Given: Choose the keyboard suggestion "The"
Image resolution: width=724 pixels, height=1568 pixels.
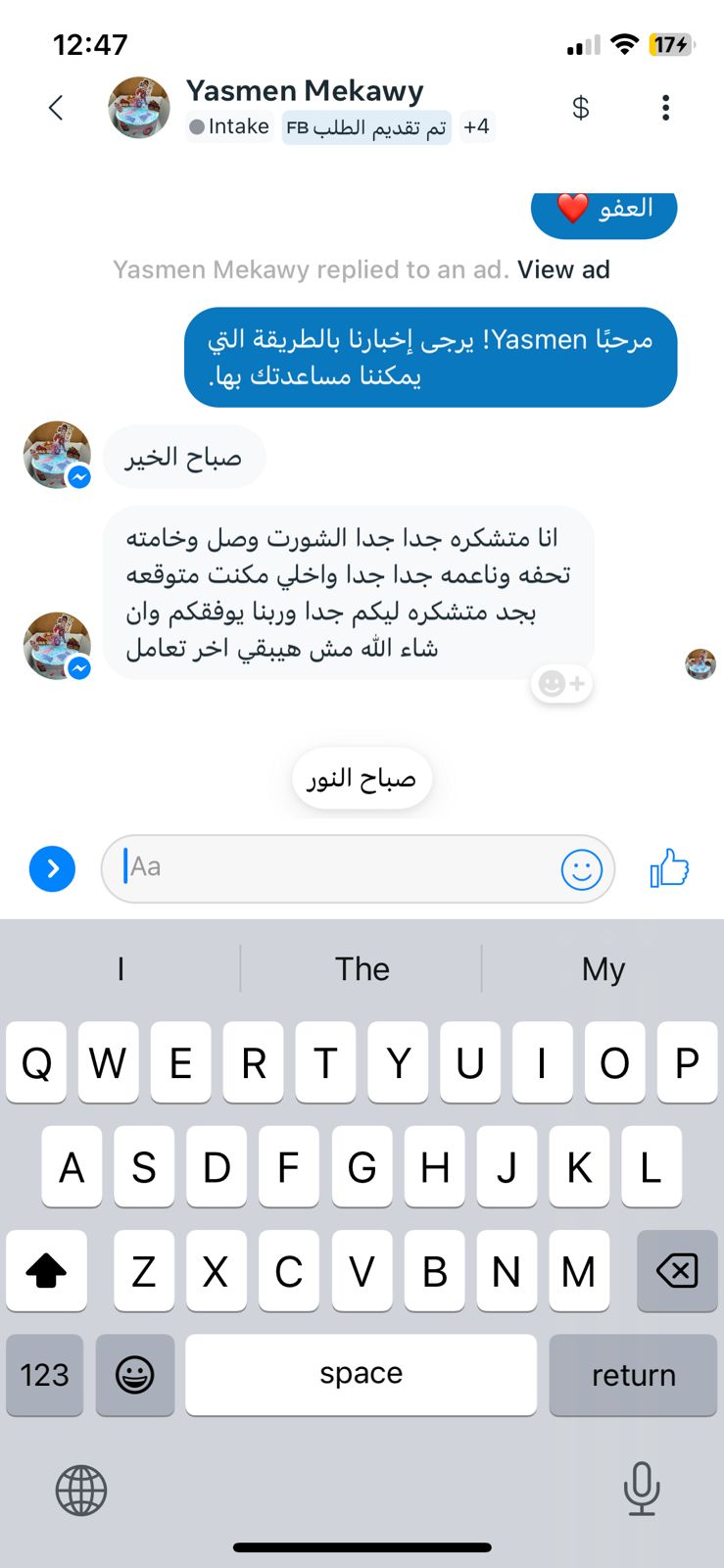Looking at the screenshot, I should (x=362, y=969).
